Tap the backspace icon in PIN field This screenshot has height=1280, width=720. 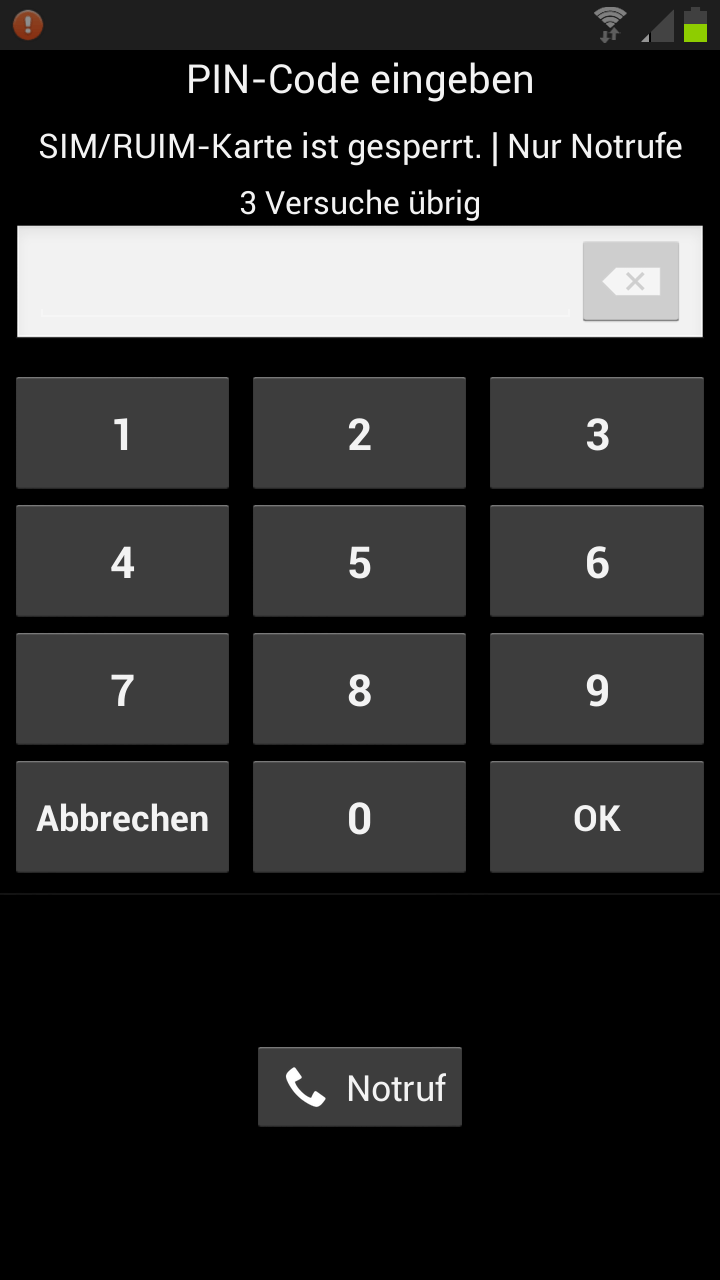(x=631, y=281)
